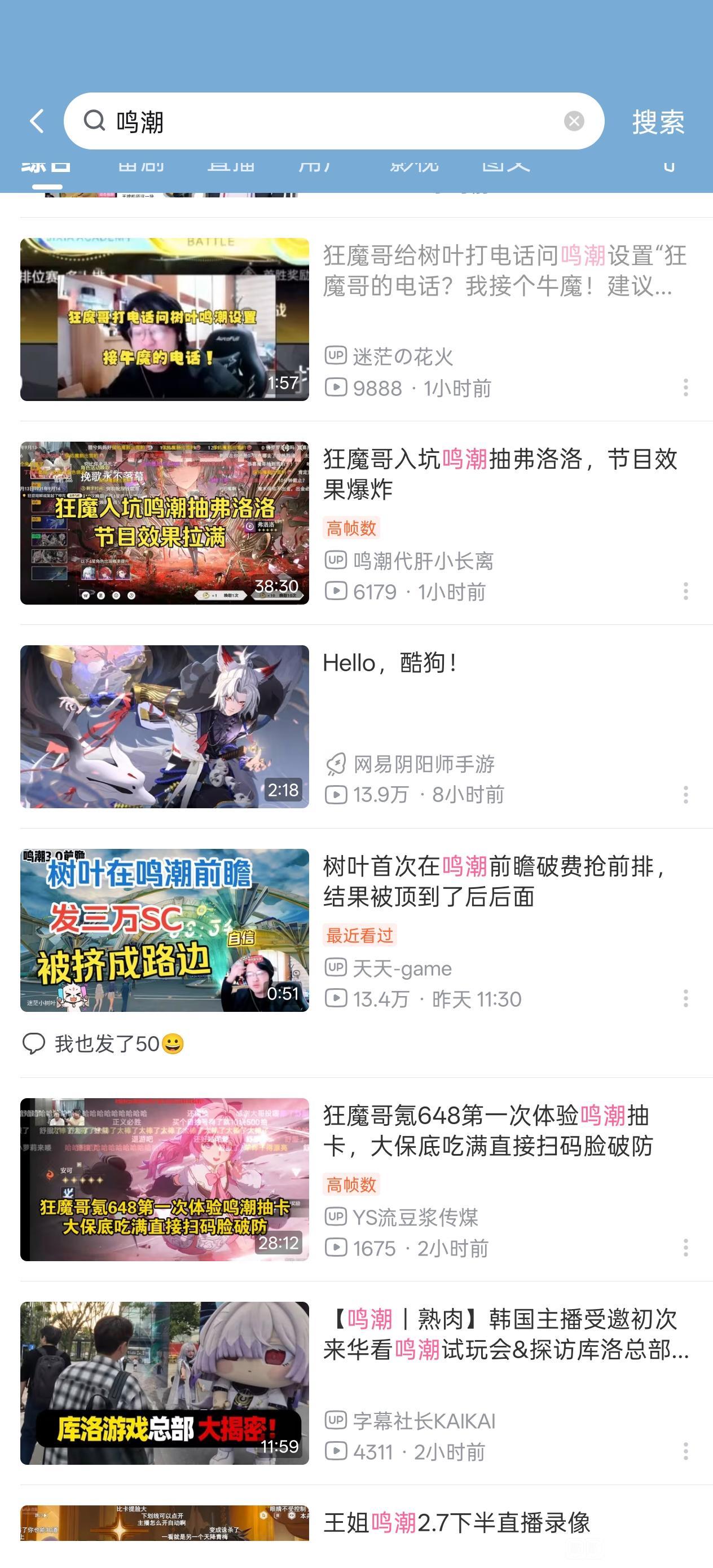Open more options for YS流豆浆传媒's video

685,1247
